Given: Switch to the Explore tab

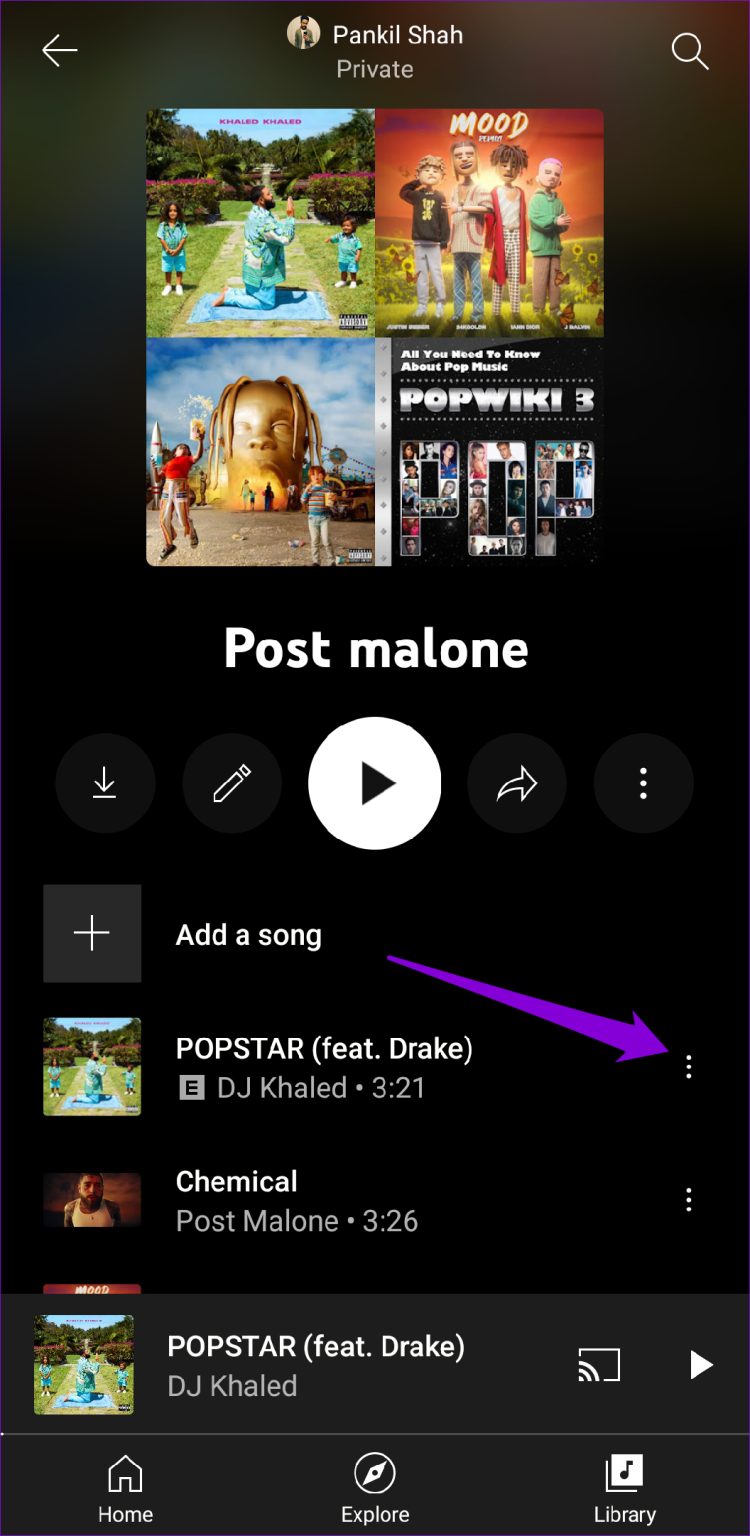Looking at the screenshot, I should 375,1485.
